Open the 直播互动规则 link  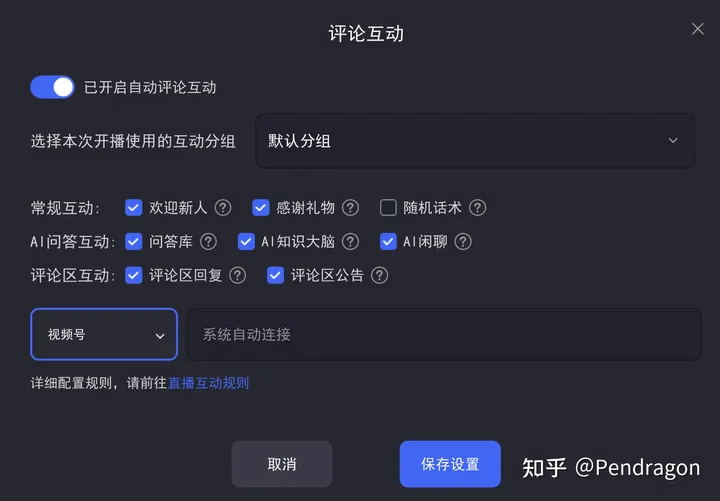point(208,383)
